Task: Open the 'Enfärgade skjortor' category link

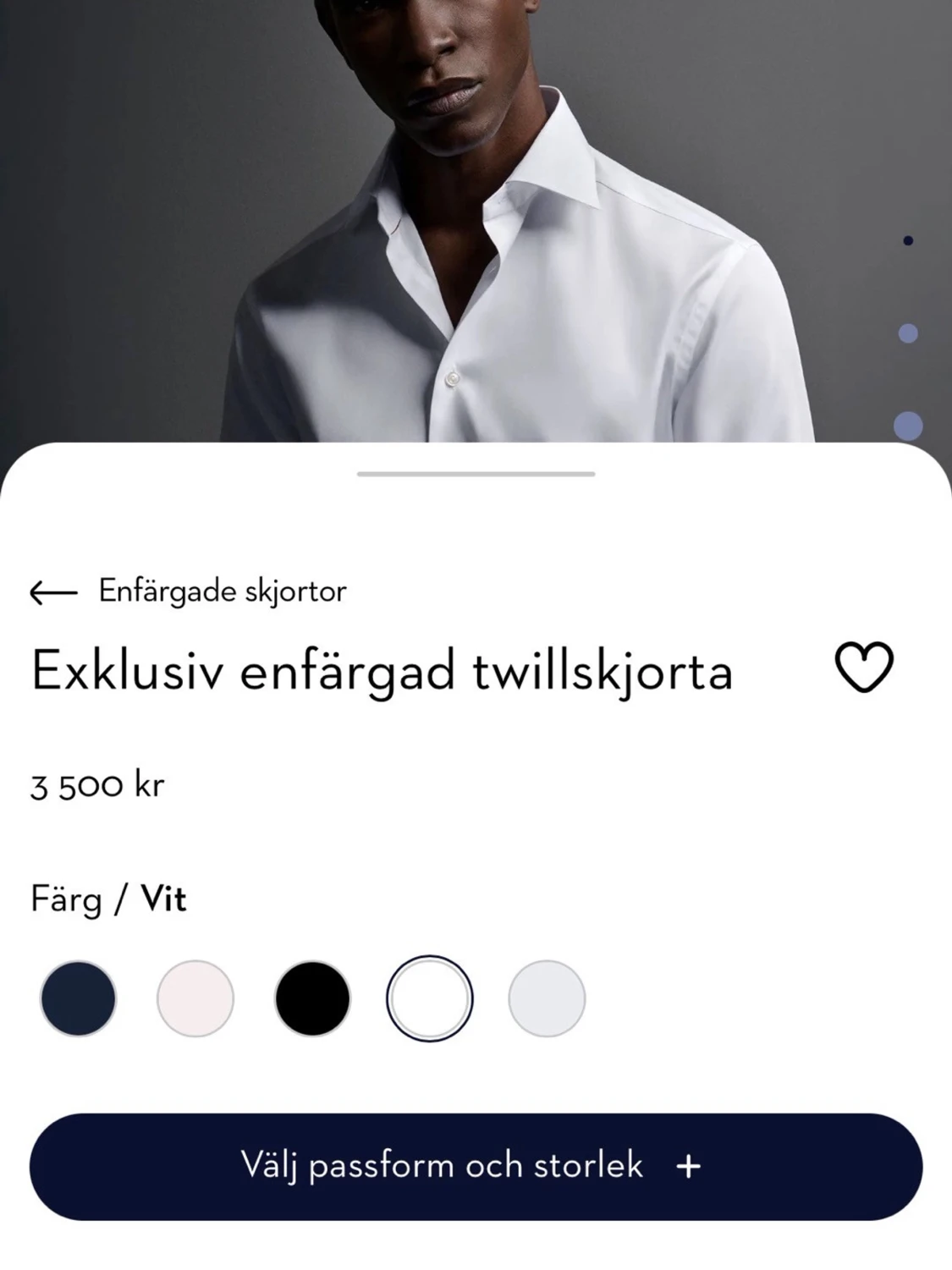Action: (222, 591)
